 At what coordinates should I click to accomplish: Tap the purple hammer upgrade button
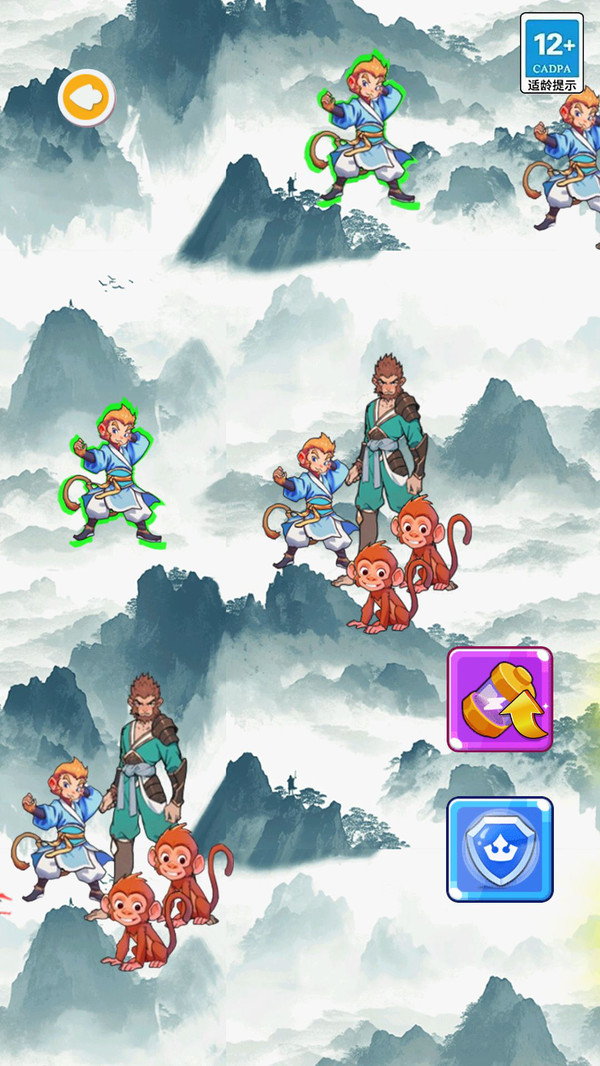(x=499, y=699)
